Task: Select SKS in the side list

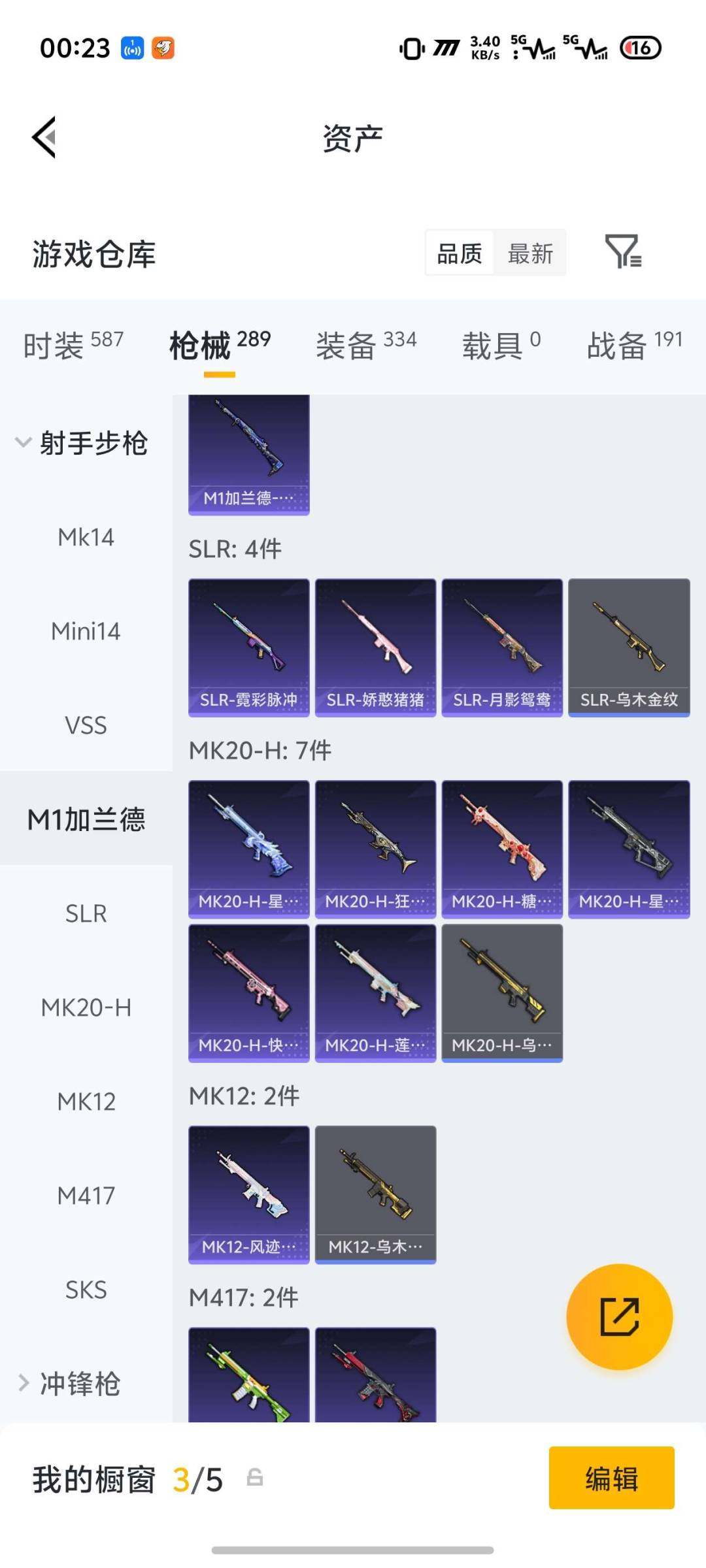Action: pos(86,1290)
